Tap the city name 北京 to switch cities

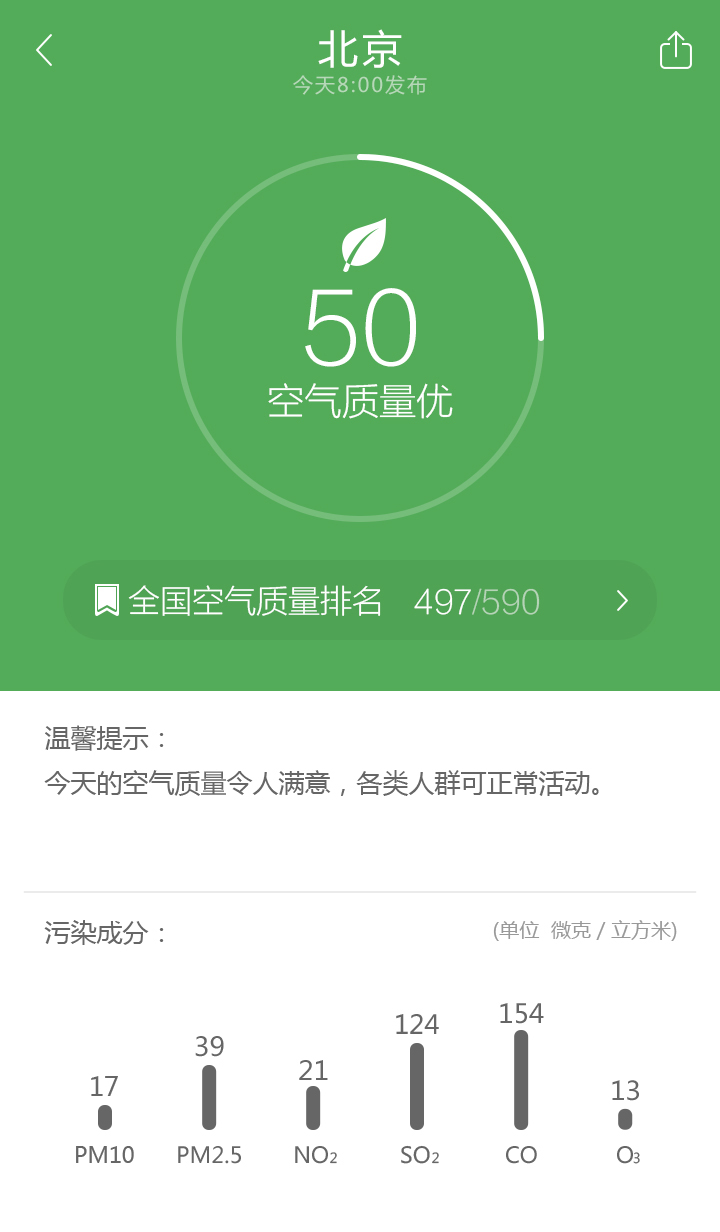point(360,48)
